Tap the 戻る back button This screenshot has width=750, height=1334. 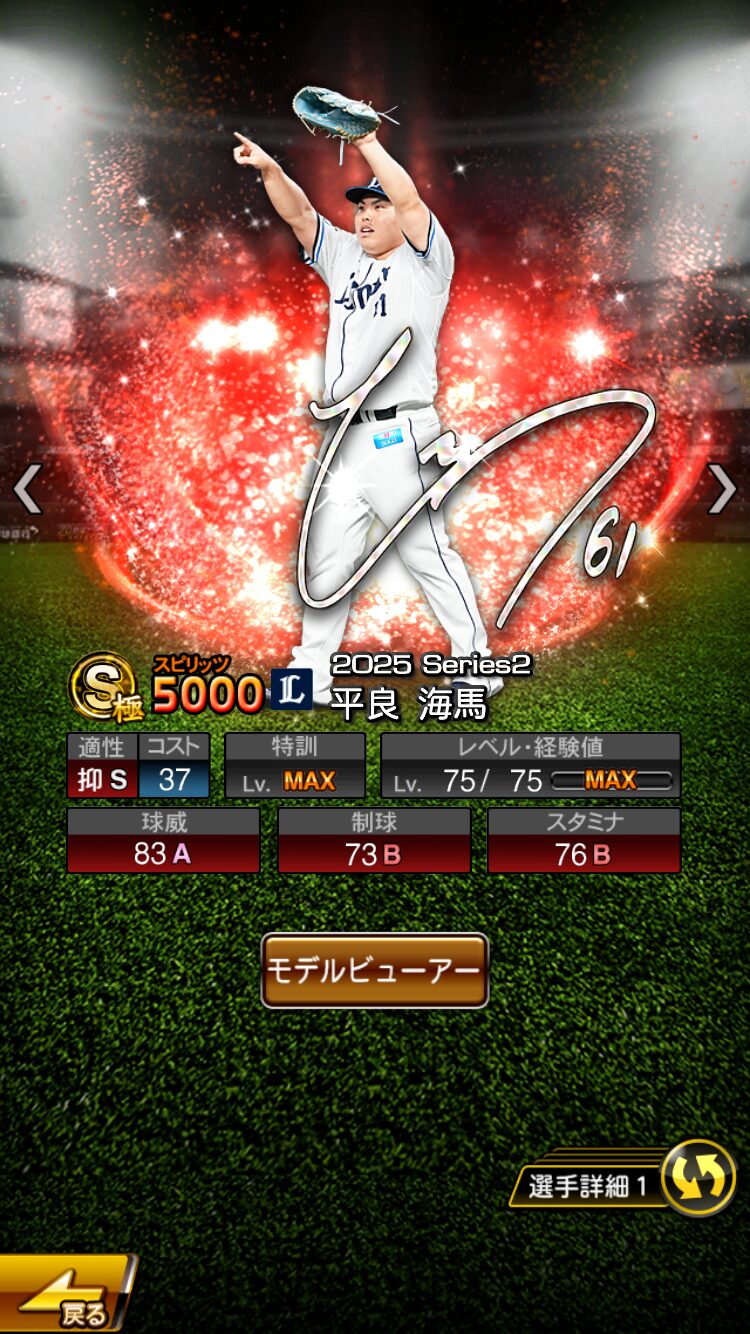[65, 1297]
